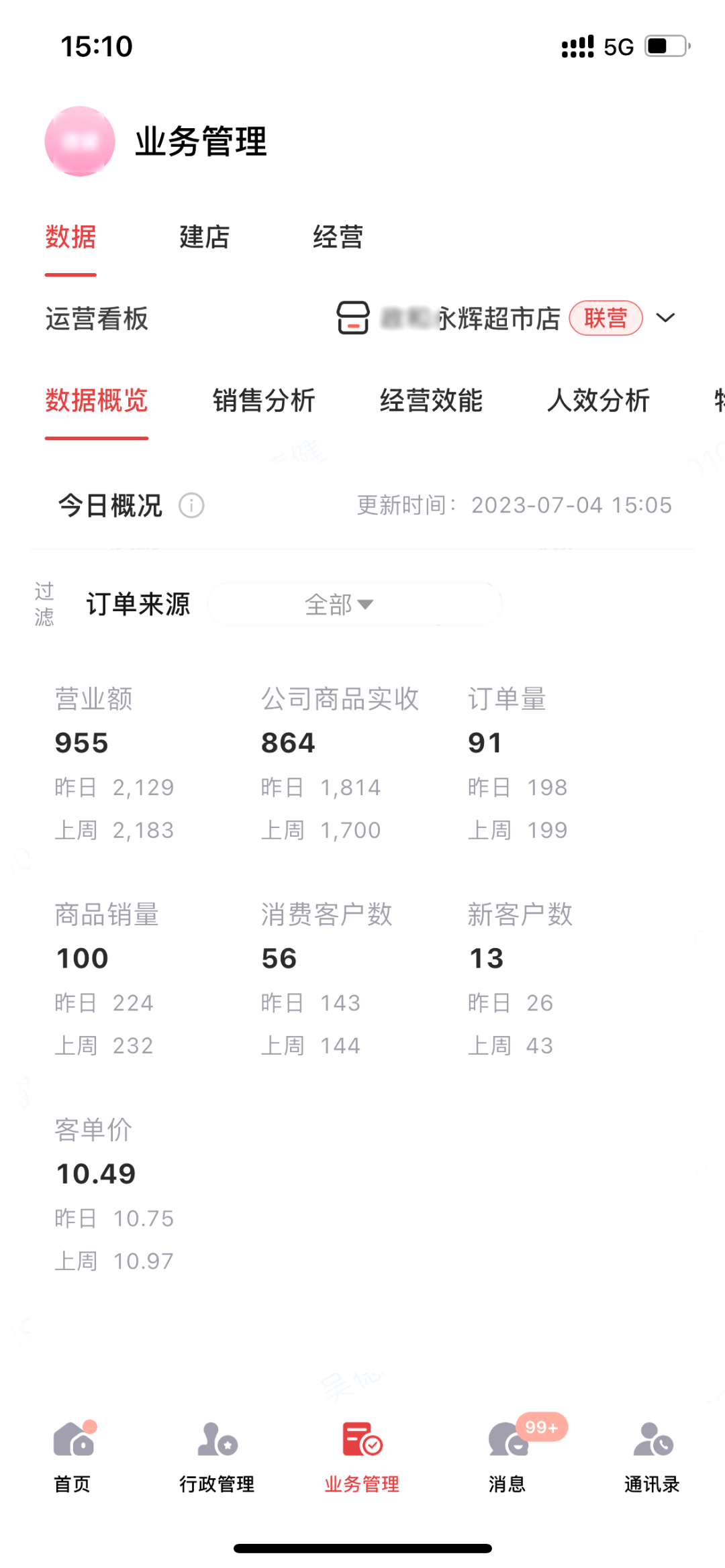725x1568 pixels.
Task: Open 通讯录 in the bottom bar
Action: pos(652,1455)
